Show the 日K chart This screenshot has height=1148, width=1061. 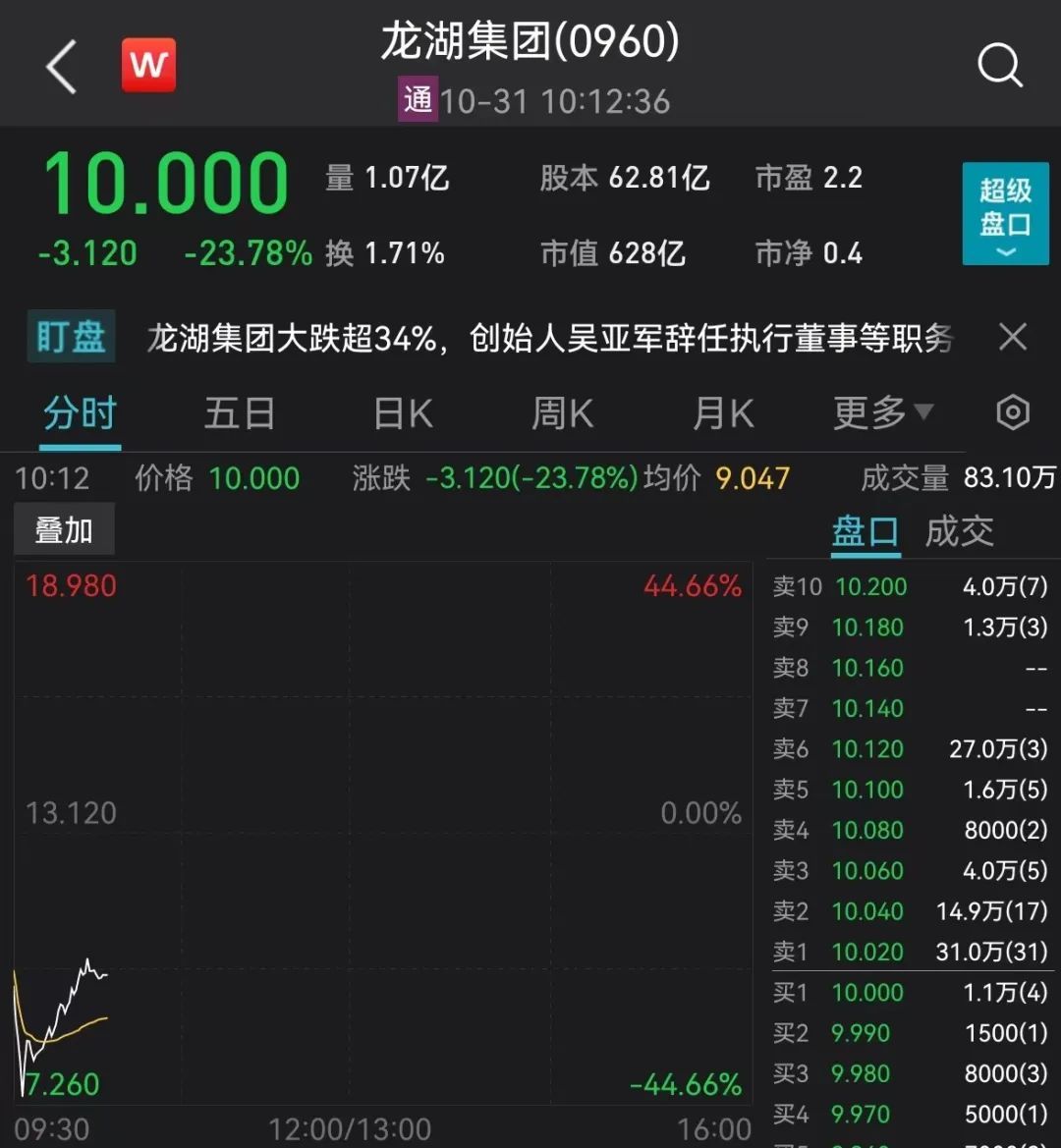[x=403, y=413]
